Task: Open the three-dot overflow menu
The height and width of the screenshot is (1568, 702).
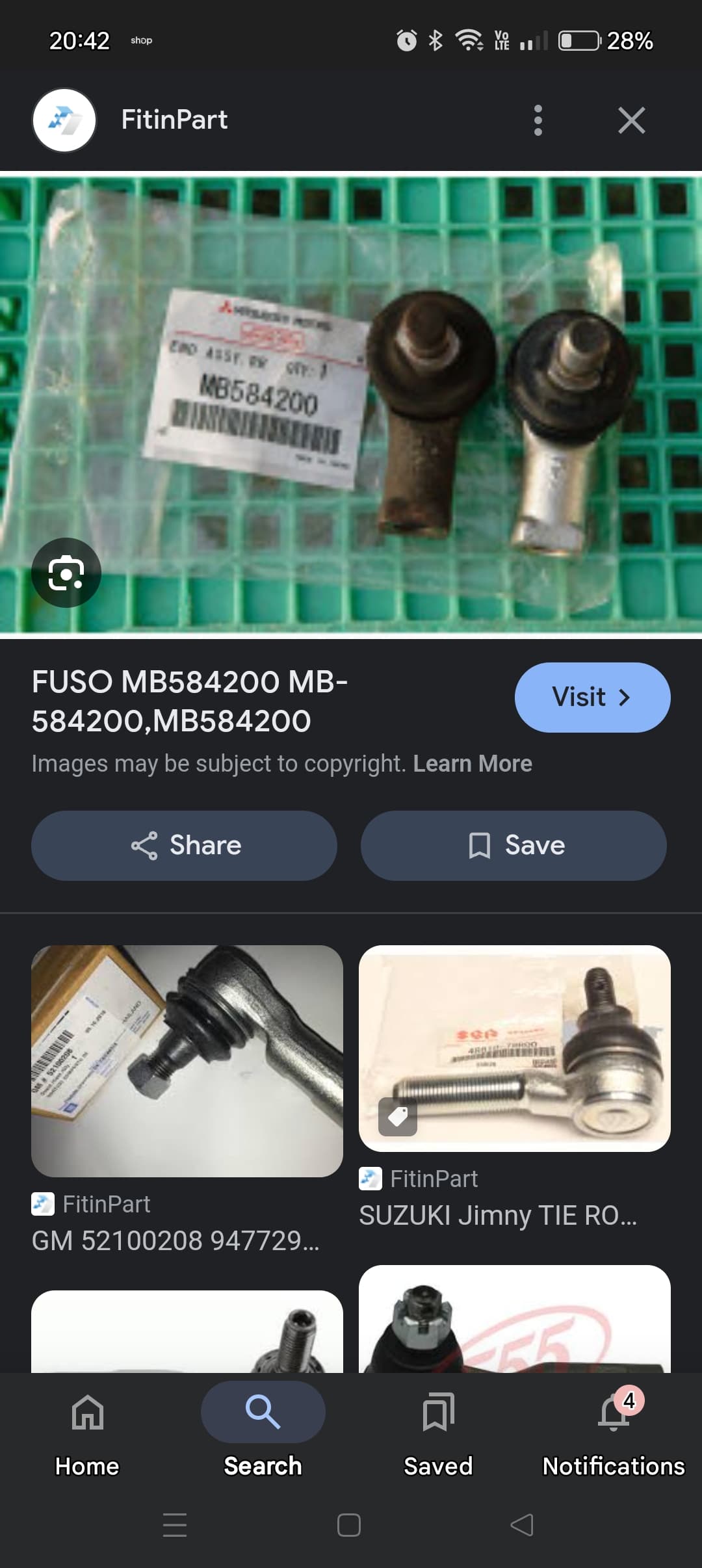Action: point(538,120)
